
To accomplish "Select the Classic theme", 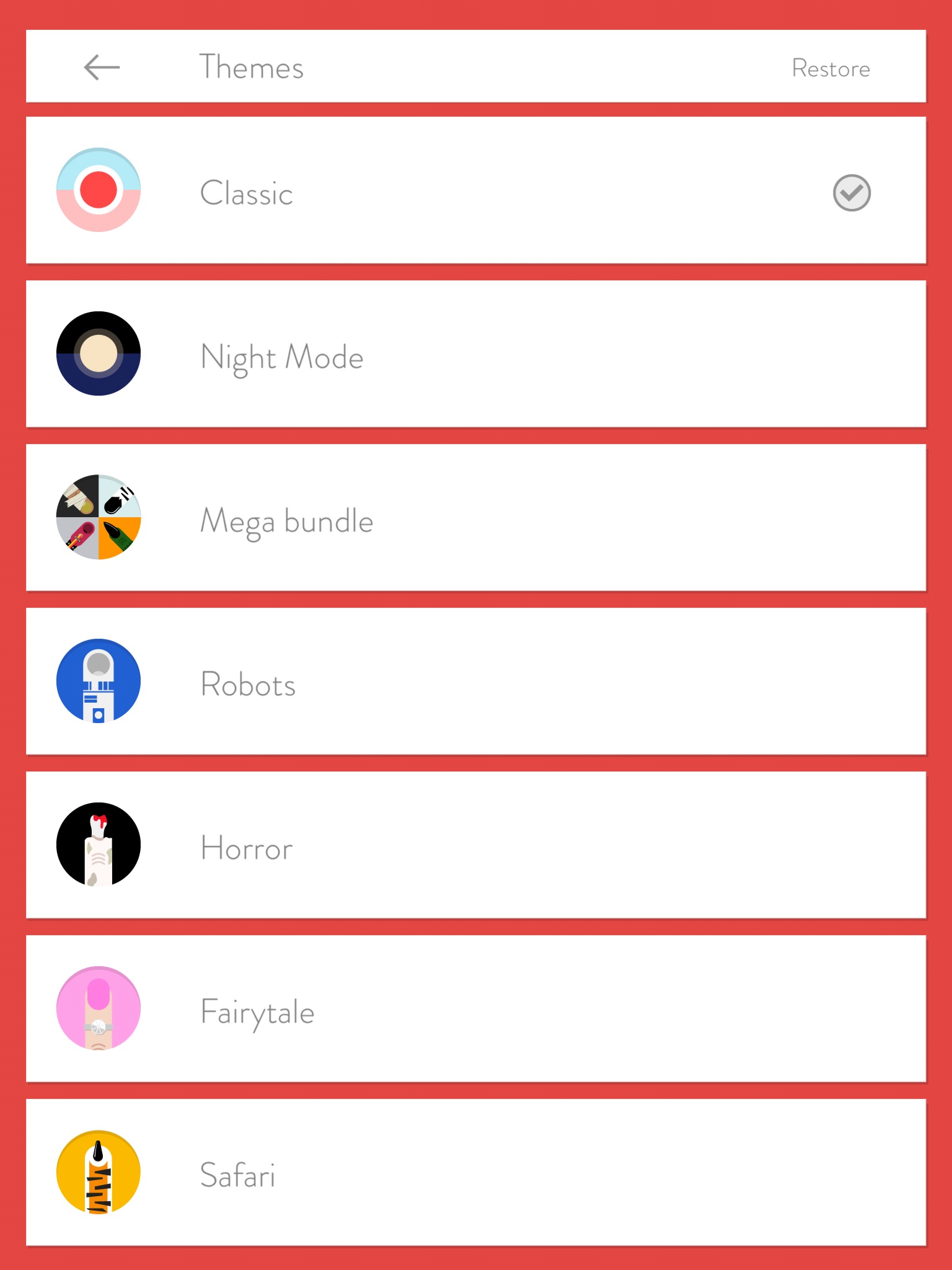I will point(475,191).
